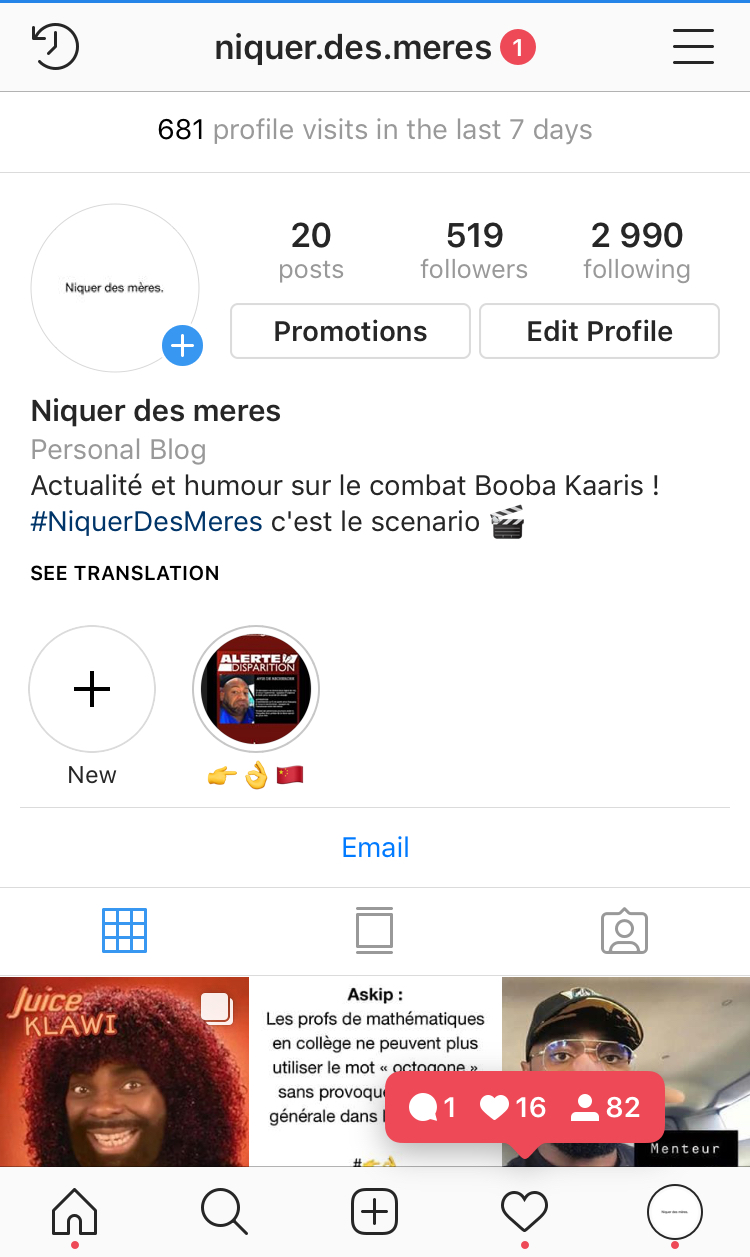Open the archive clock icon
Screen dimensions: 750x1257
pos(55,47)
